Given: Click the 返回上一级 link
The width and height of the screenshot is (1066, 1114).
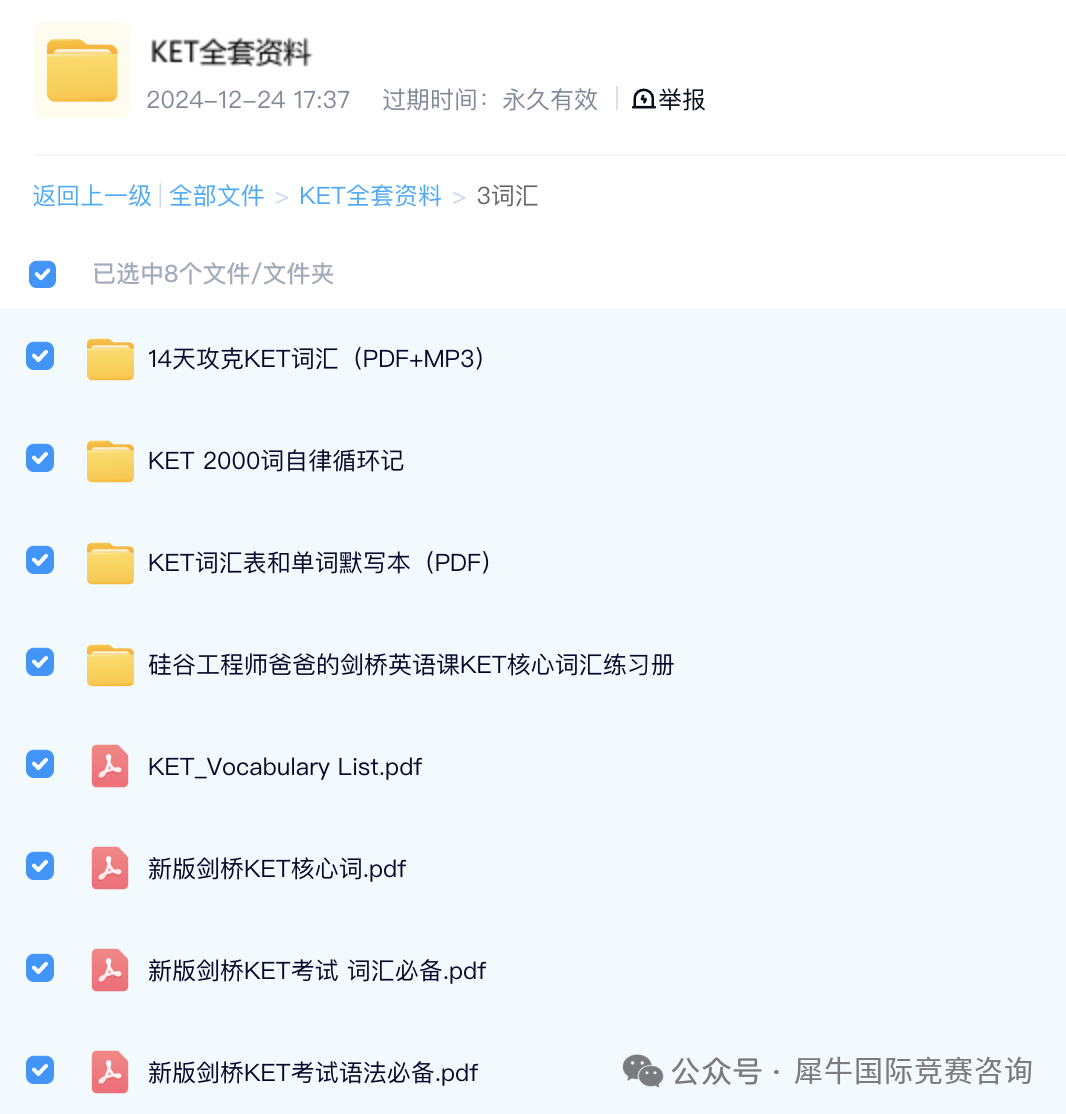Looking at the screenshot, I should pos(92,196).
